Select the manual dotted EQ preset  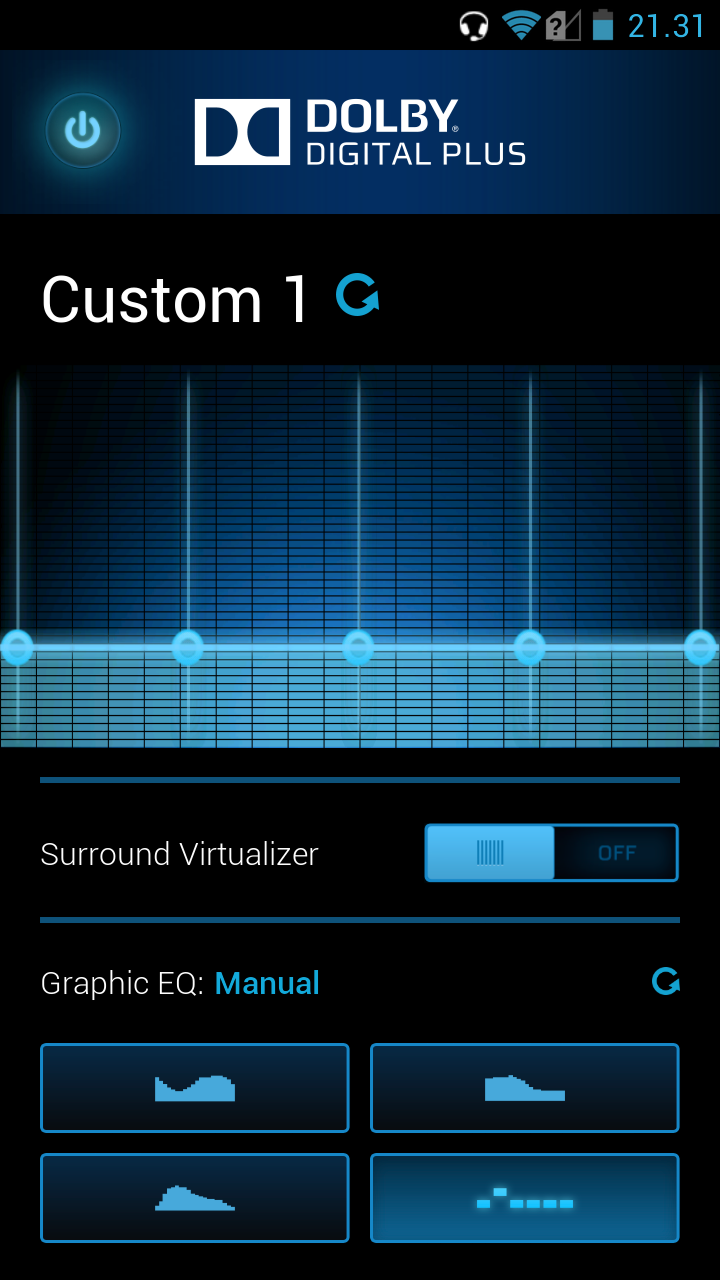525,1198
